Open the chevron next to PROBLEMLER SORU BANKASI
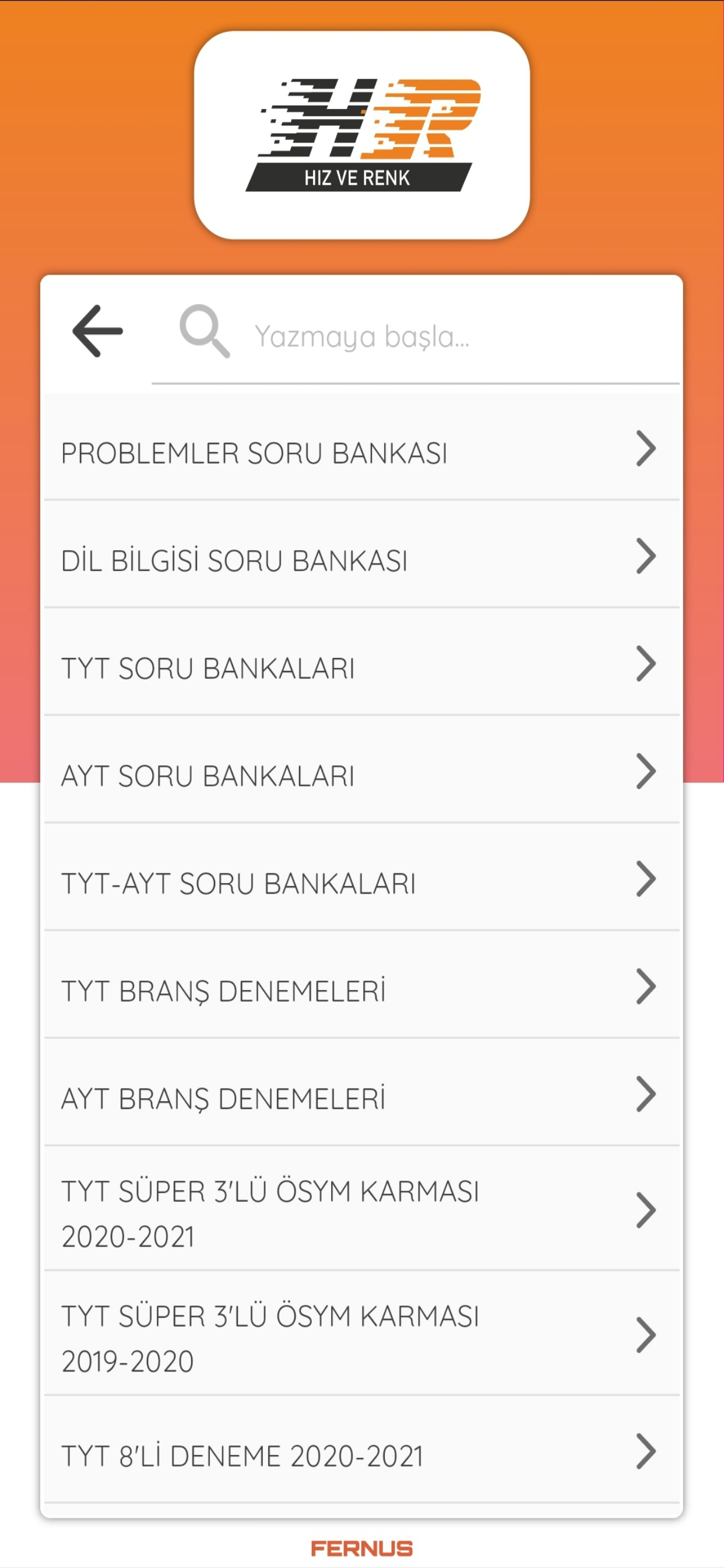 click(643, 449)
